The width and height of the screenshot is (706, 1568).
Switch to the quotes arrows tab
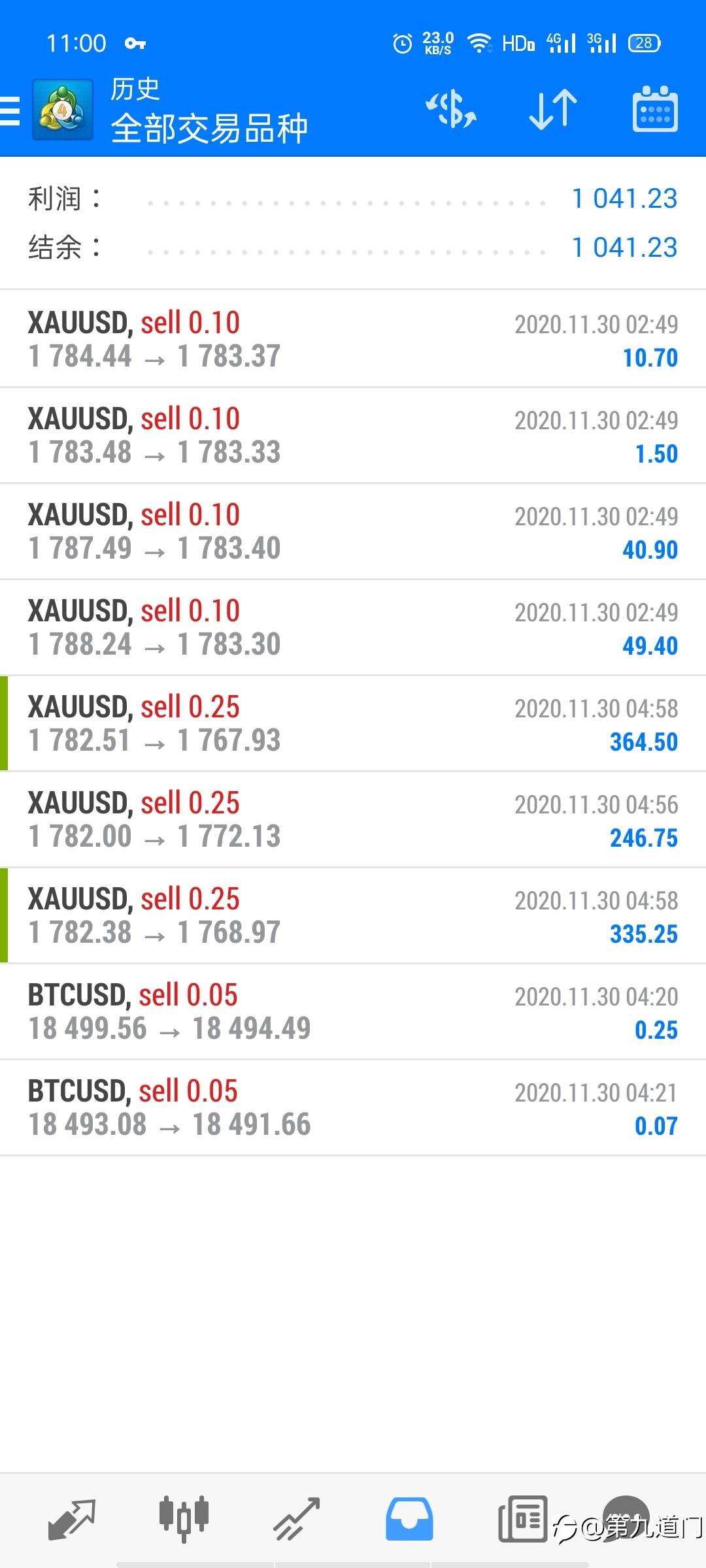coord(72,1519)
